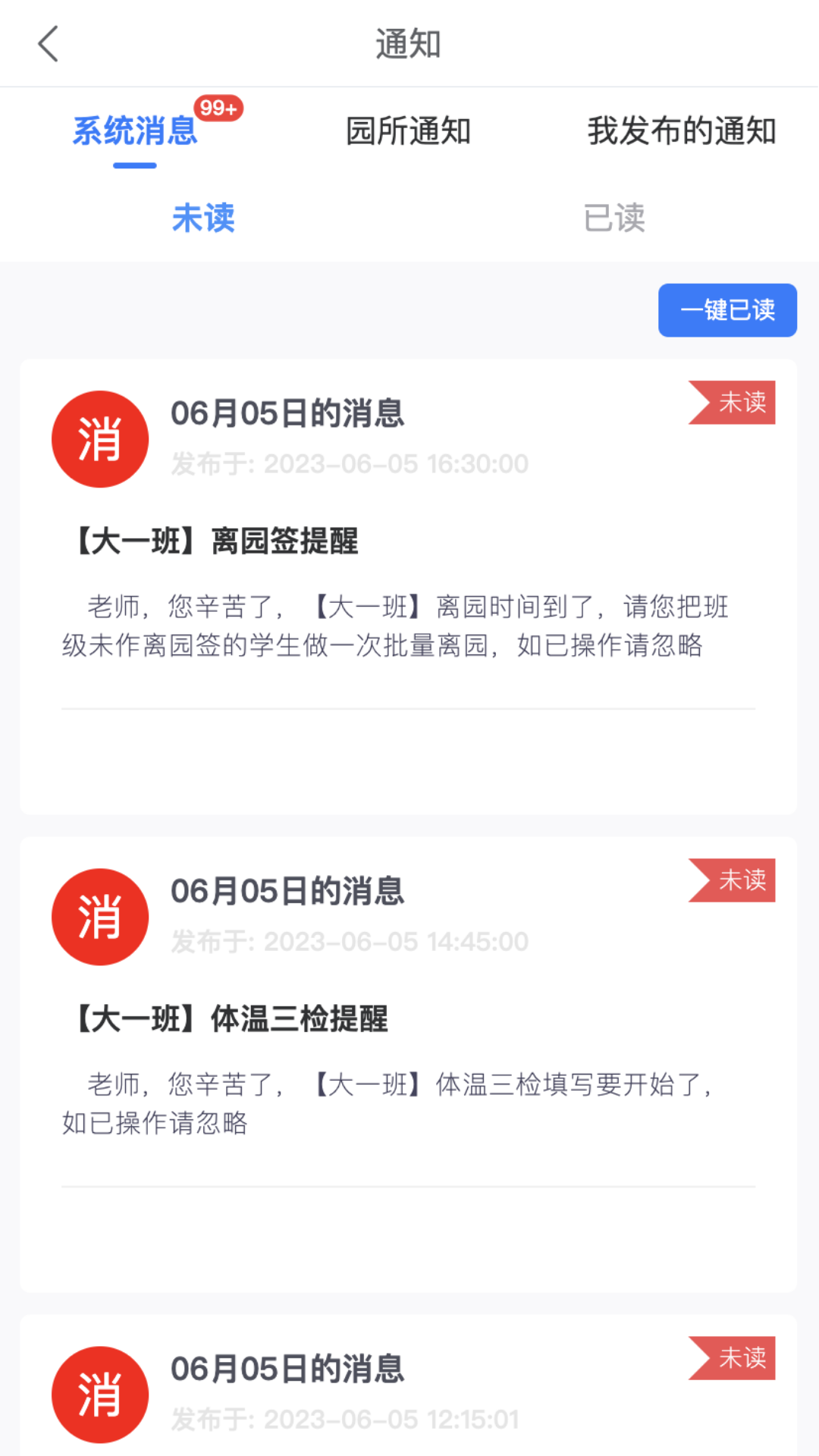
Task: Click the 消 avatar of the 14:45 message
Action: click(x=100, y=917)
